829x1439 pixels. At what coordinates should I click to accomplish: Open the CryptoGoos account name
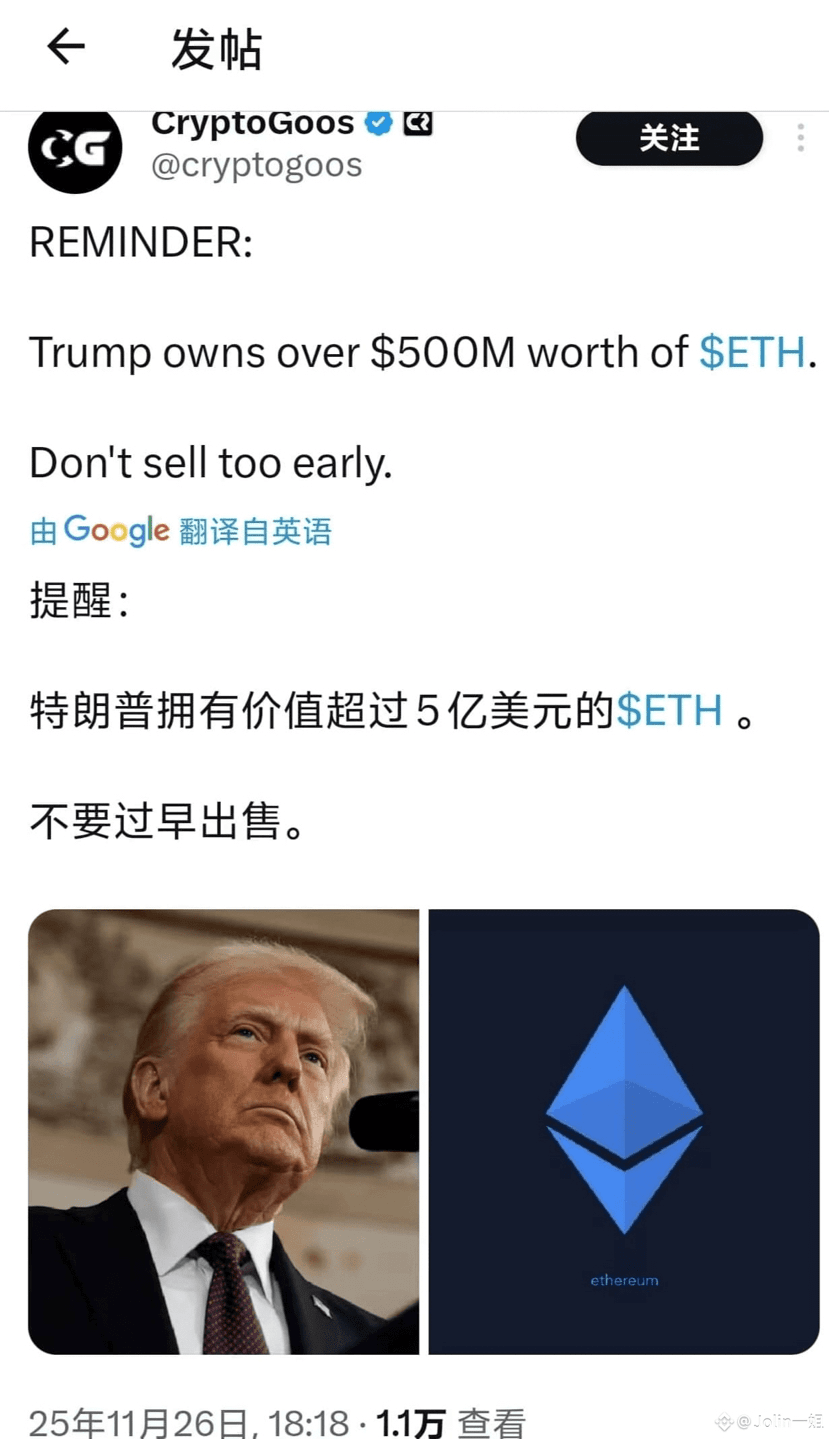(x=252, y=123)
